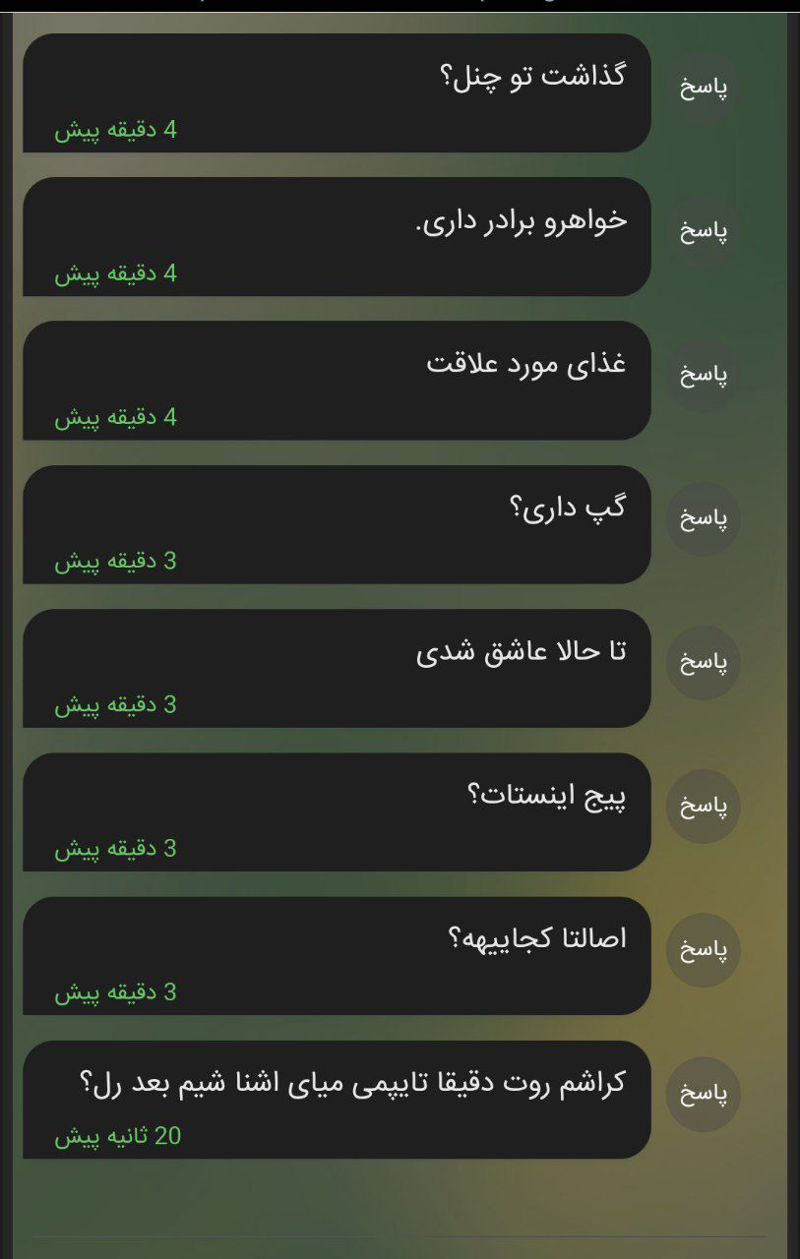This screenshot has width=800, height=1259.
Task: Reply to «تا حالا عاشق شدی»
Action: [x=703, y=663]
